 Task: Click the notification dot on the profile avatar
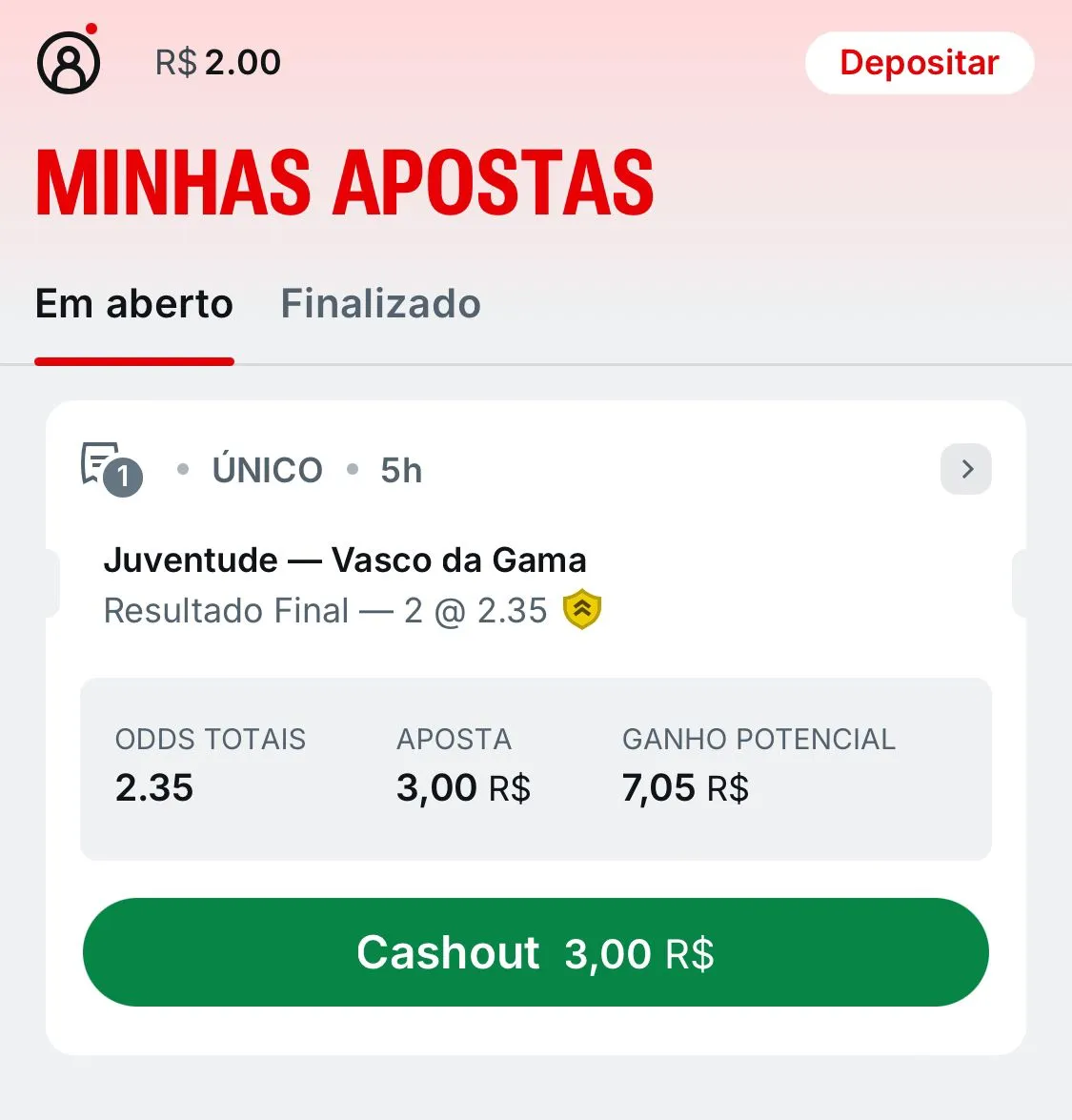click(x=92, y=28)
